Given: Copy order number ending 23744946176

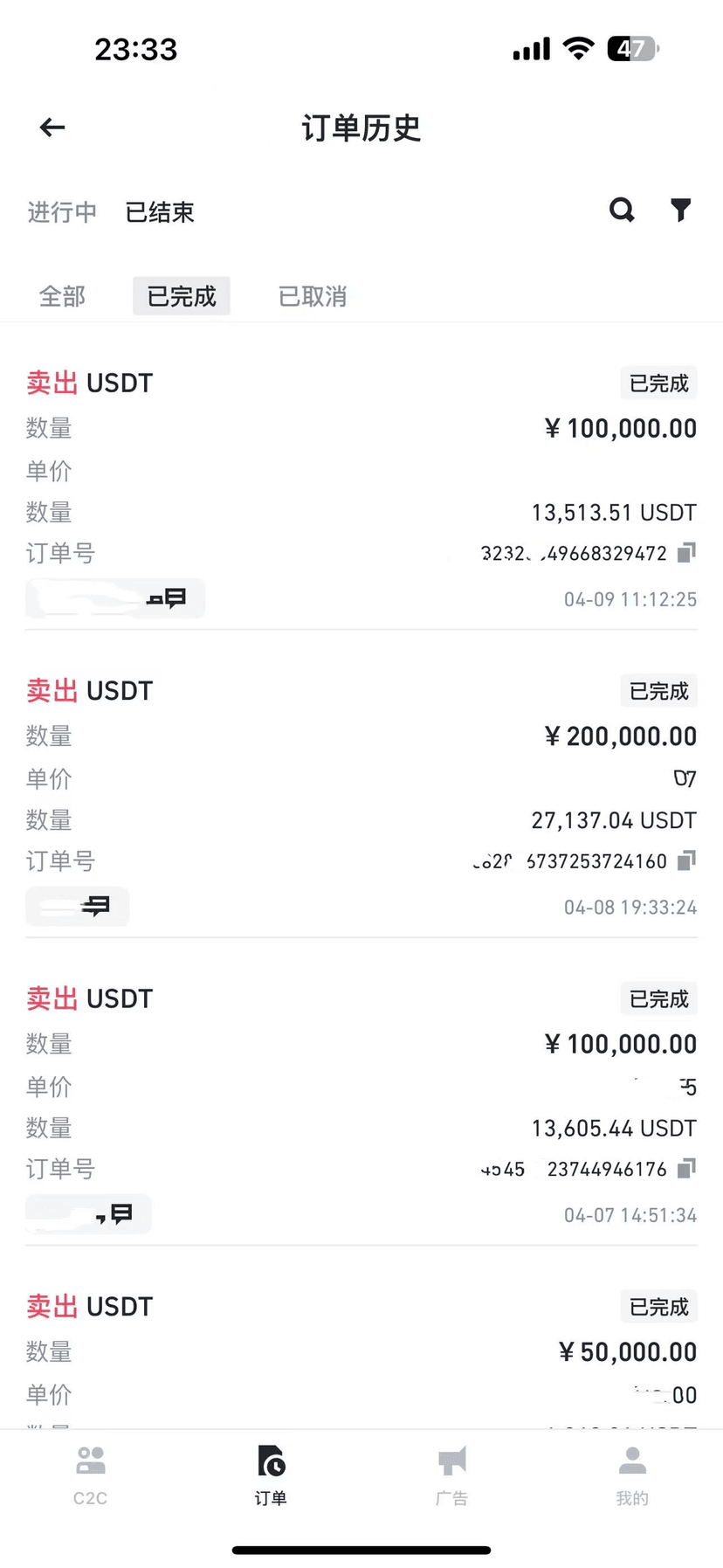Looking at the screenshot, I should click(x=687, y=1168).
